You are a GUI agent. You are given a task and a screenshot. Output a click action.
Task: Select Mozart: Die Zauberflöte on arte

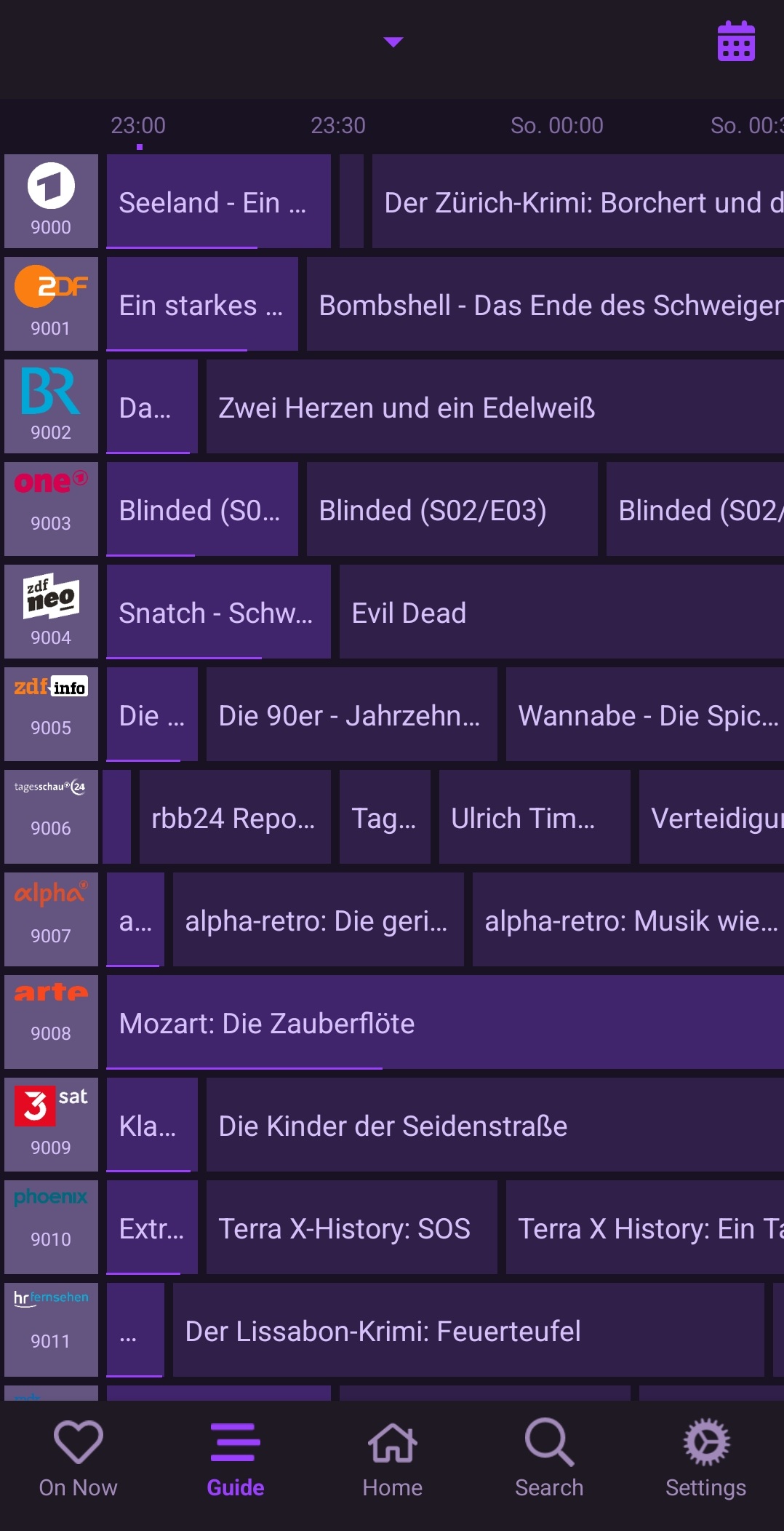pyautogui.click(x=445, y=1022)
